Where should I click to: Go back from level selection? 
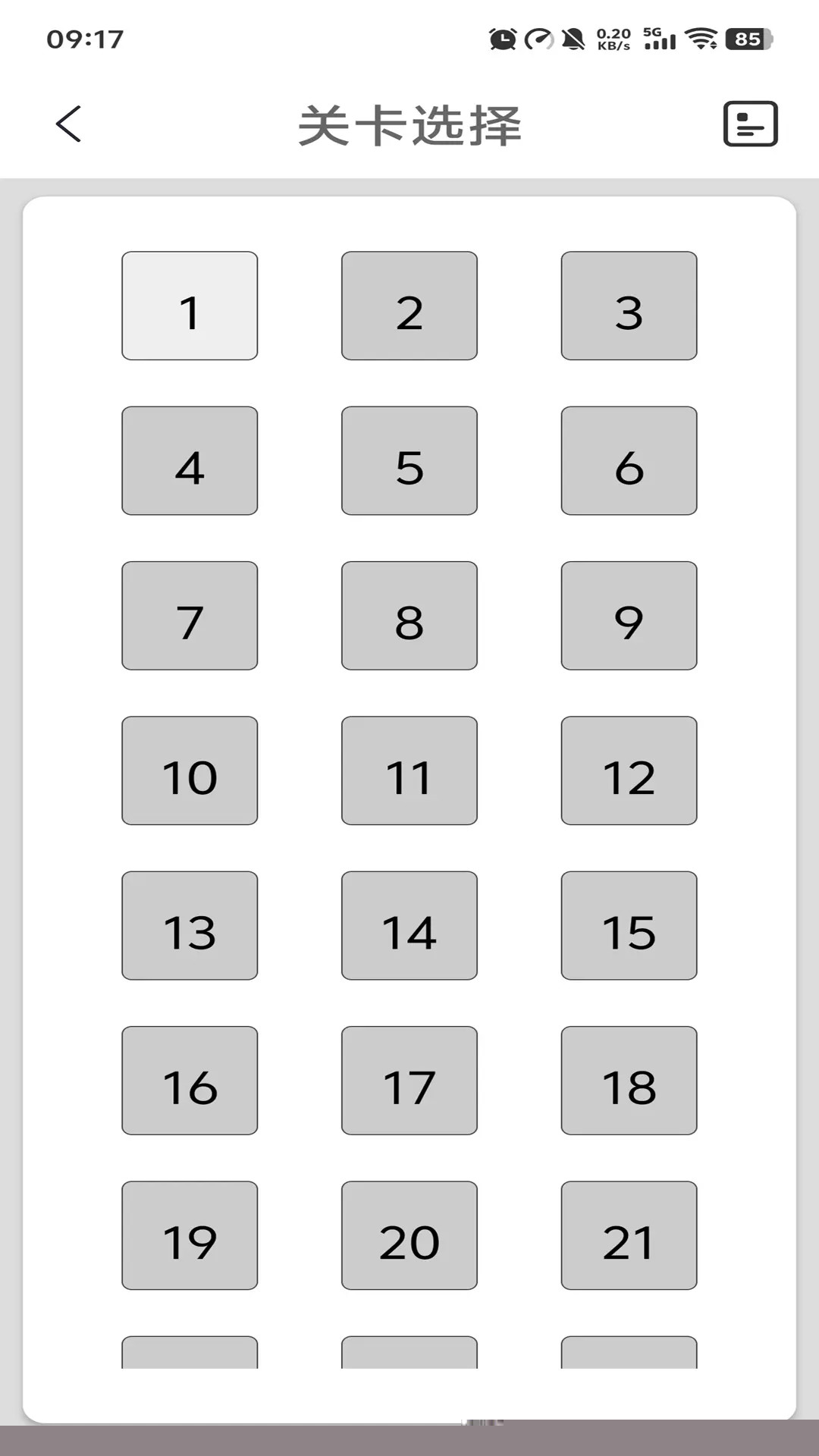coord(68,124)
